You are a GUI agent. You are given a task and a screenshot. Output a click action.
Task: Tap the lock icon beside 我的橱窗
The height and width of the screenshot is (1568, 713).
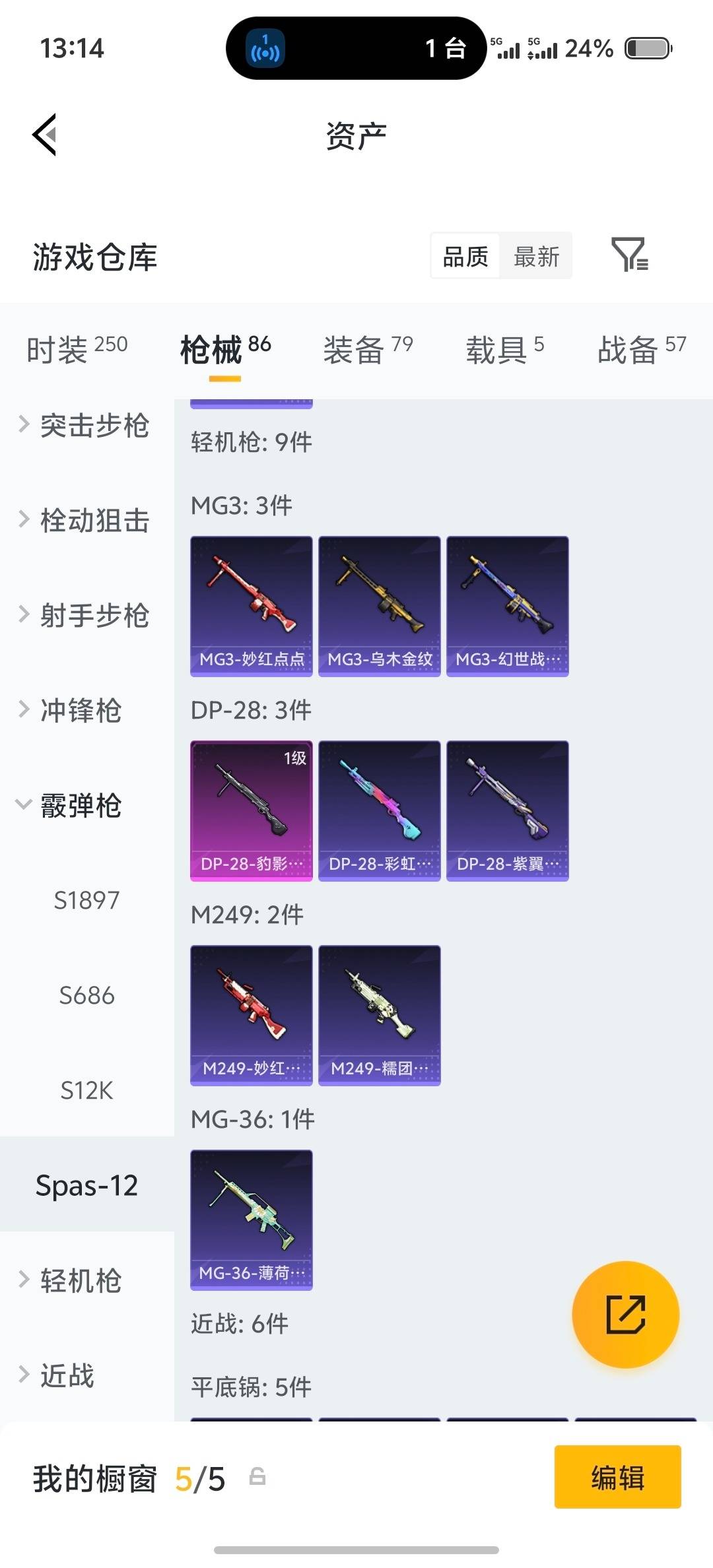(257, 1479)
